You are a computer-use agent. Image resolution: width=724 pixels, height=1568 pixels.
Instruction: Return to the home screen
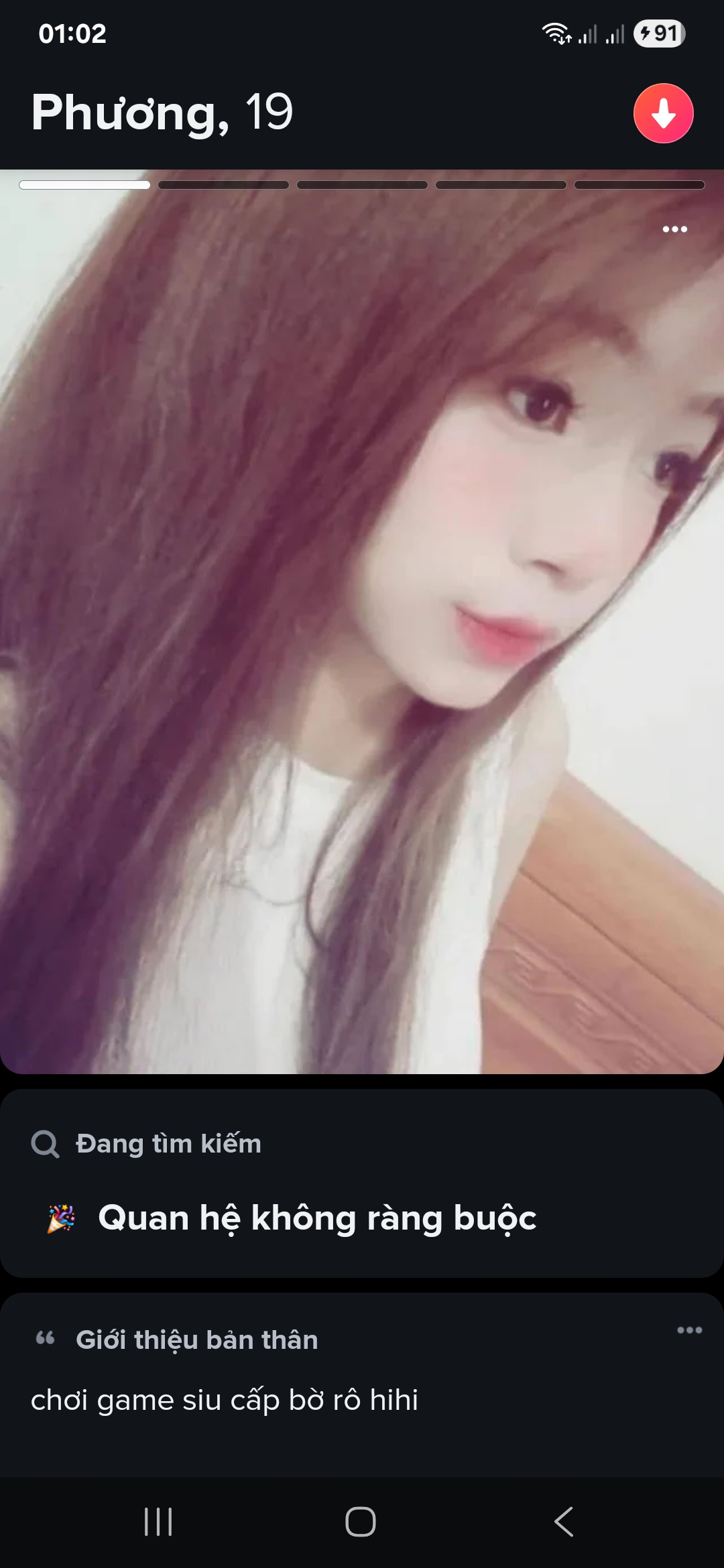pos(361,1521)
